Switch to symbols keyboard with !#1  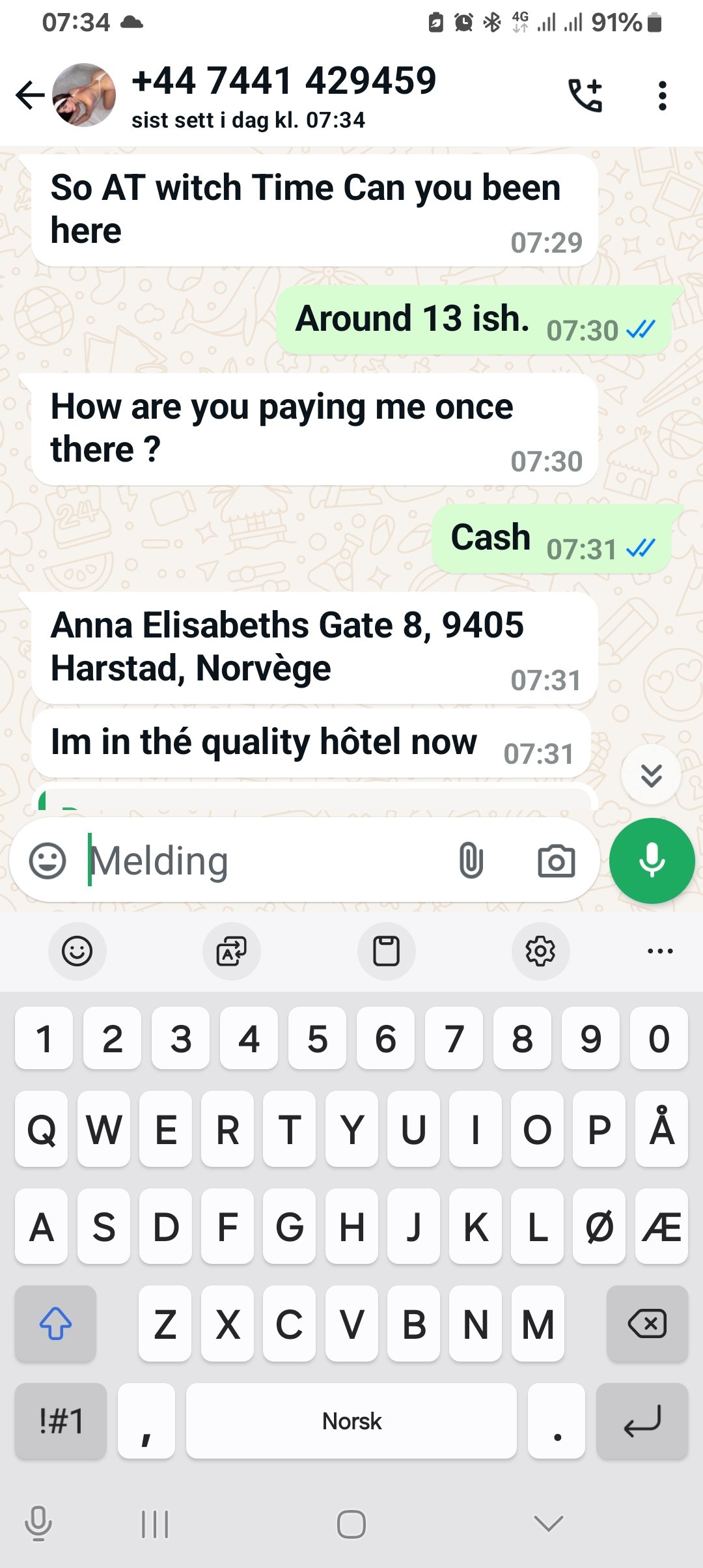tap(61, 1421)
